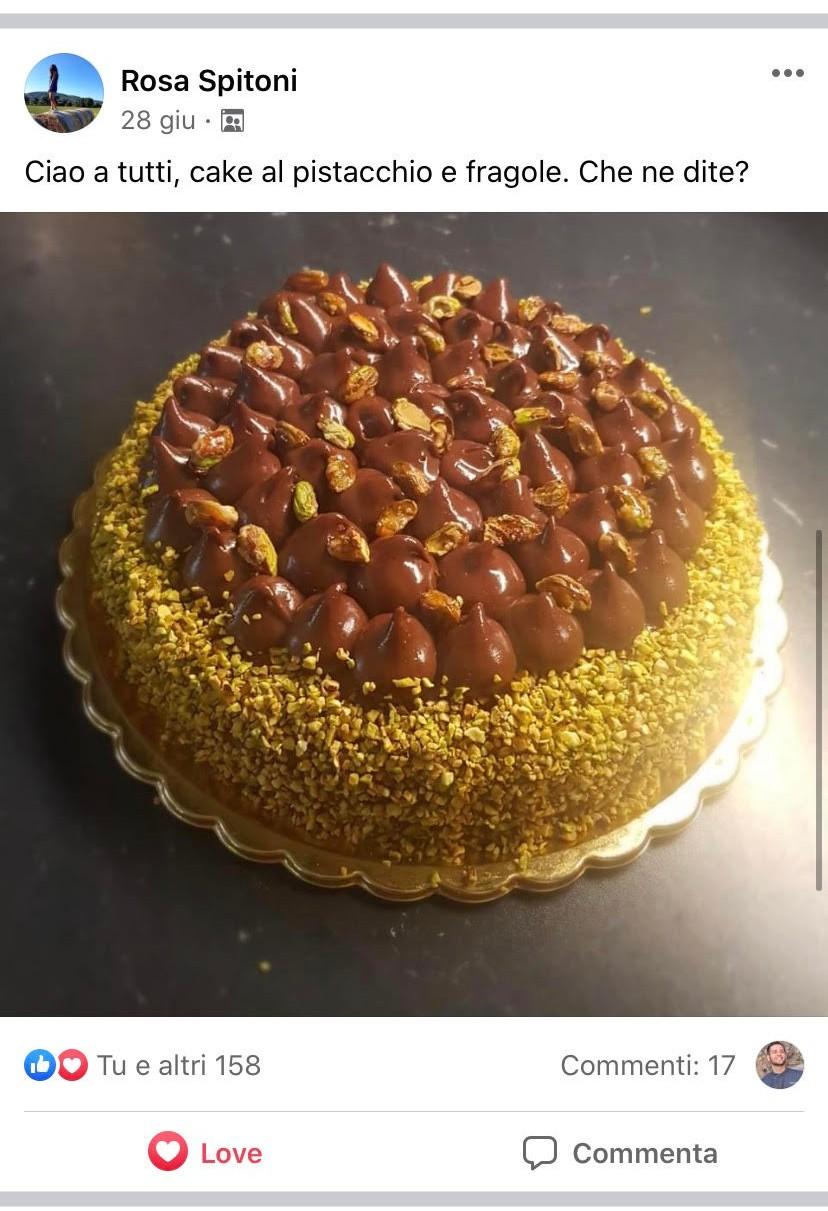The width and height of the screenshot is (828, 1211).
Task: Open Rosa Spitoni's profile name link
Action: [x=209, y=81]
